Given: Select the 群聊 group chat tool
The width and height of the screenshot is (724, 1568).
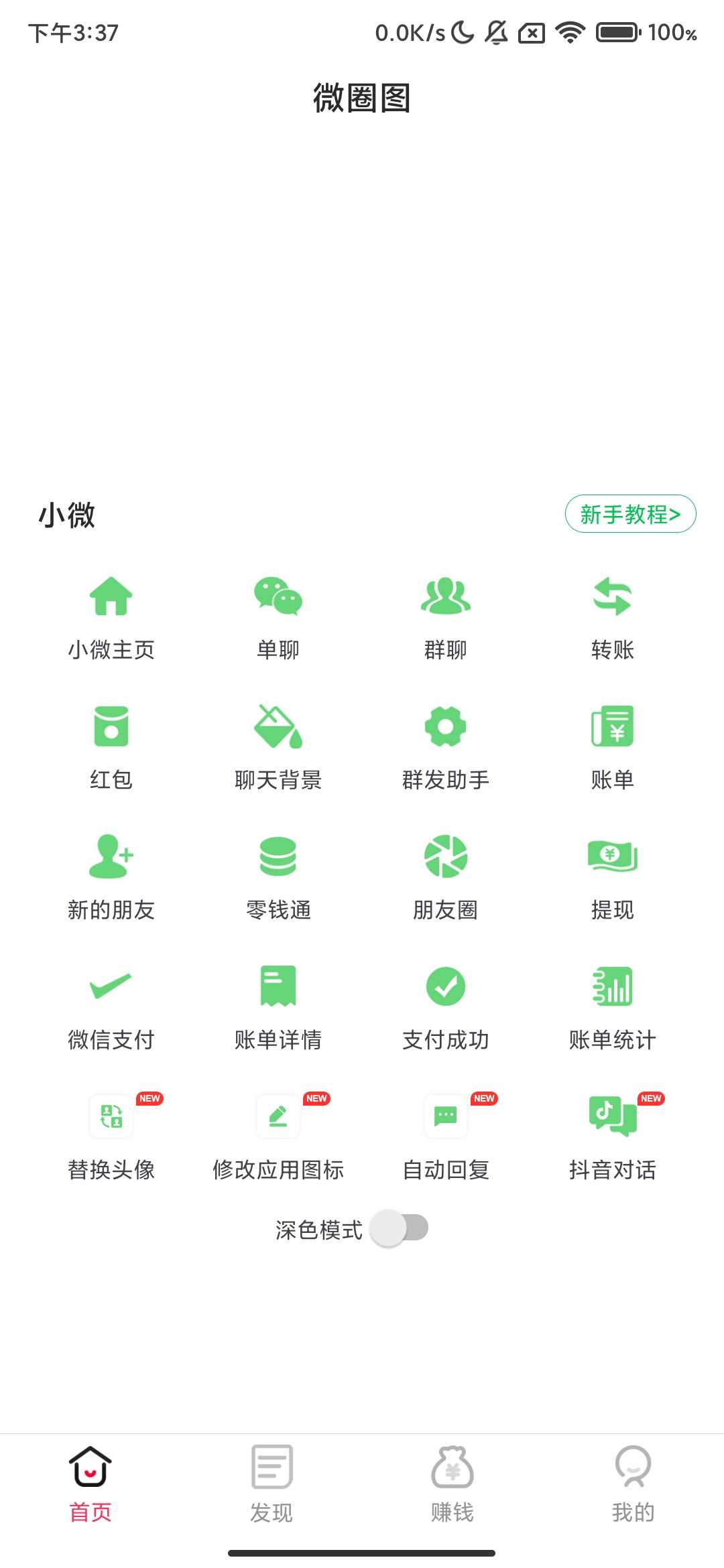Looking at the screenshot, I should pyautogui.click(x=445, y=616).
